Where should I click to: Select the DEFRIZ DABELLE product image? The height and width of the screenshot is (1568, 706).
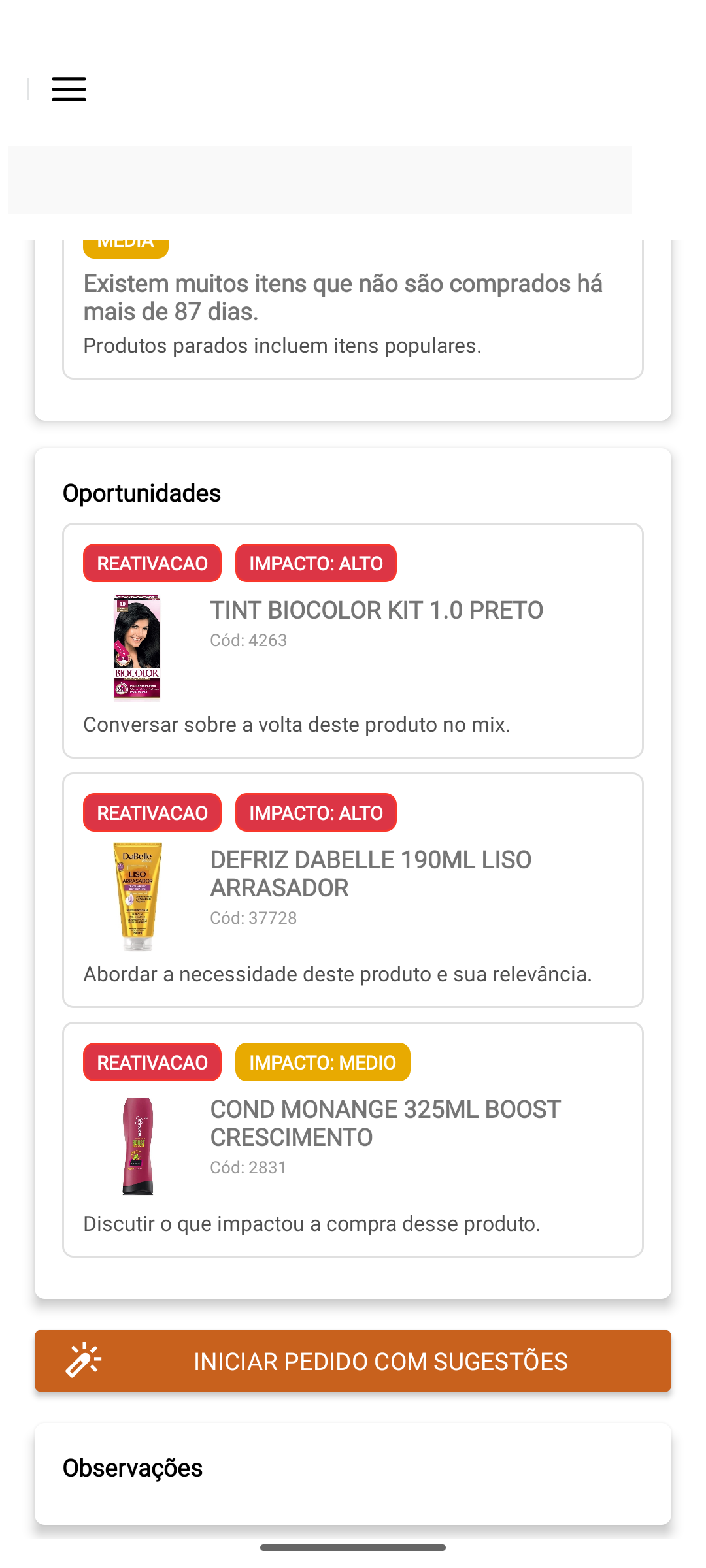(x=136, y=895)
